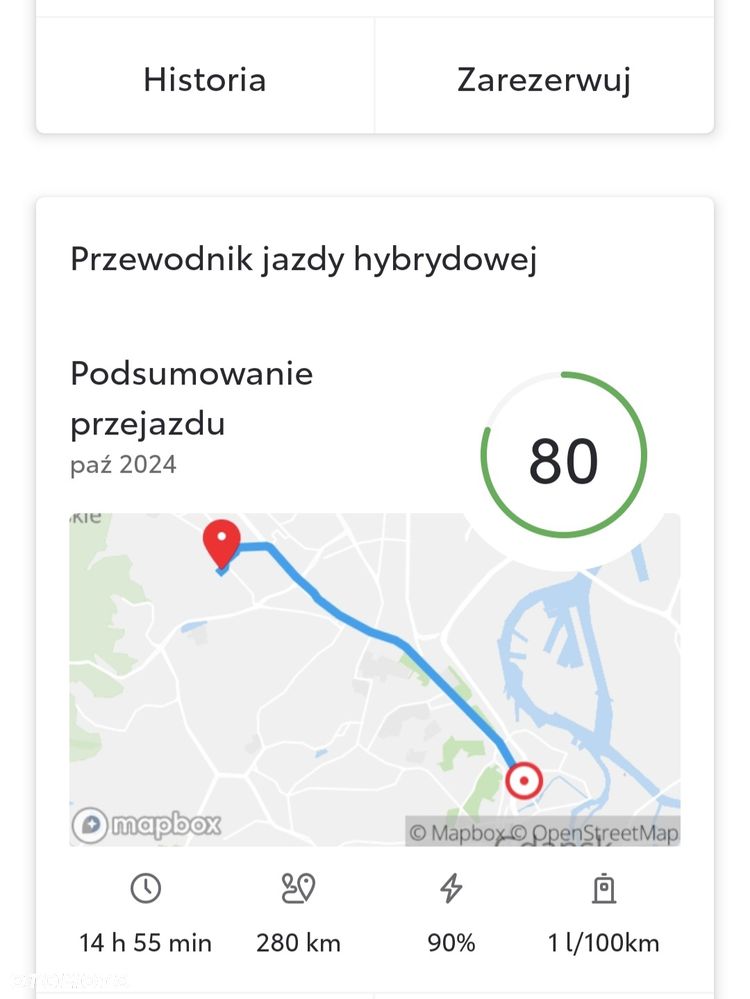Open the trip summary route map
Viewport: 750px width, 999px height.
tap(300, 690)
